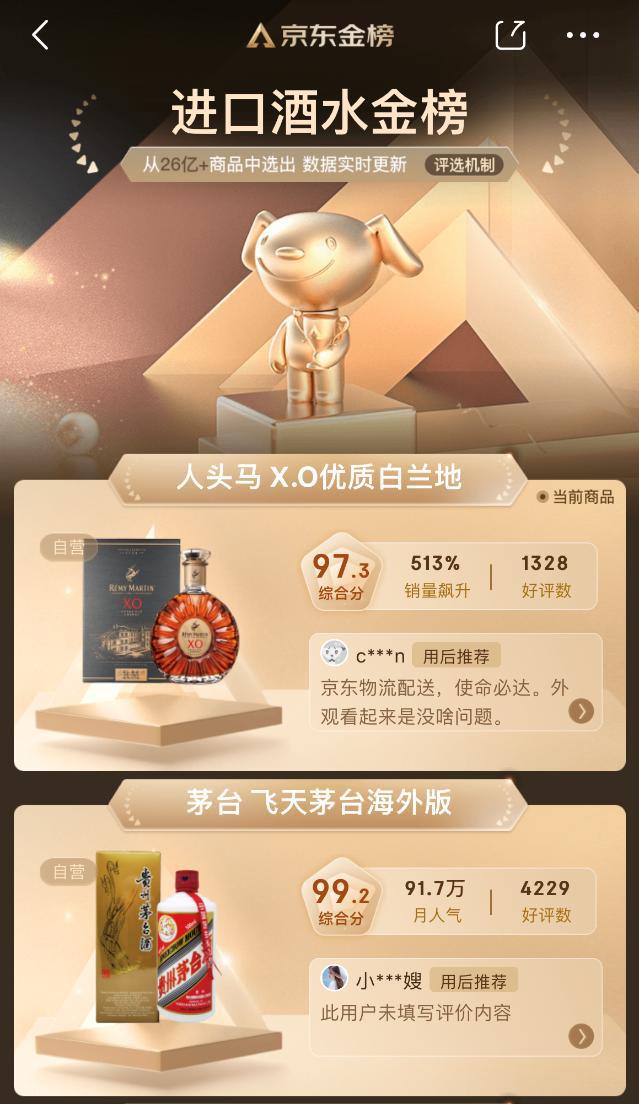
Task: Share this gold ranking page
Action: (x=510, y=36)
